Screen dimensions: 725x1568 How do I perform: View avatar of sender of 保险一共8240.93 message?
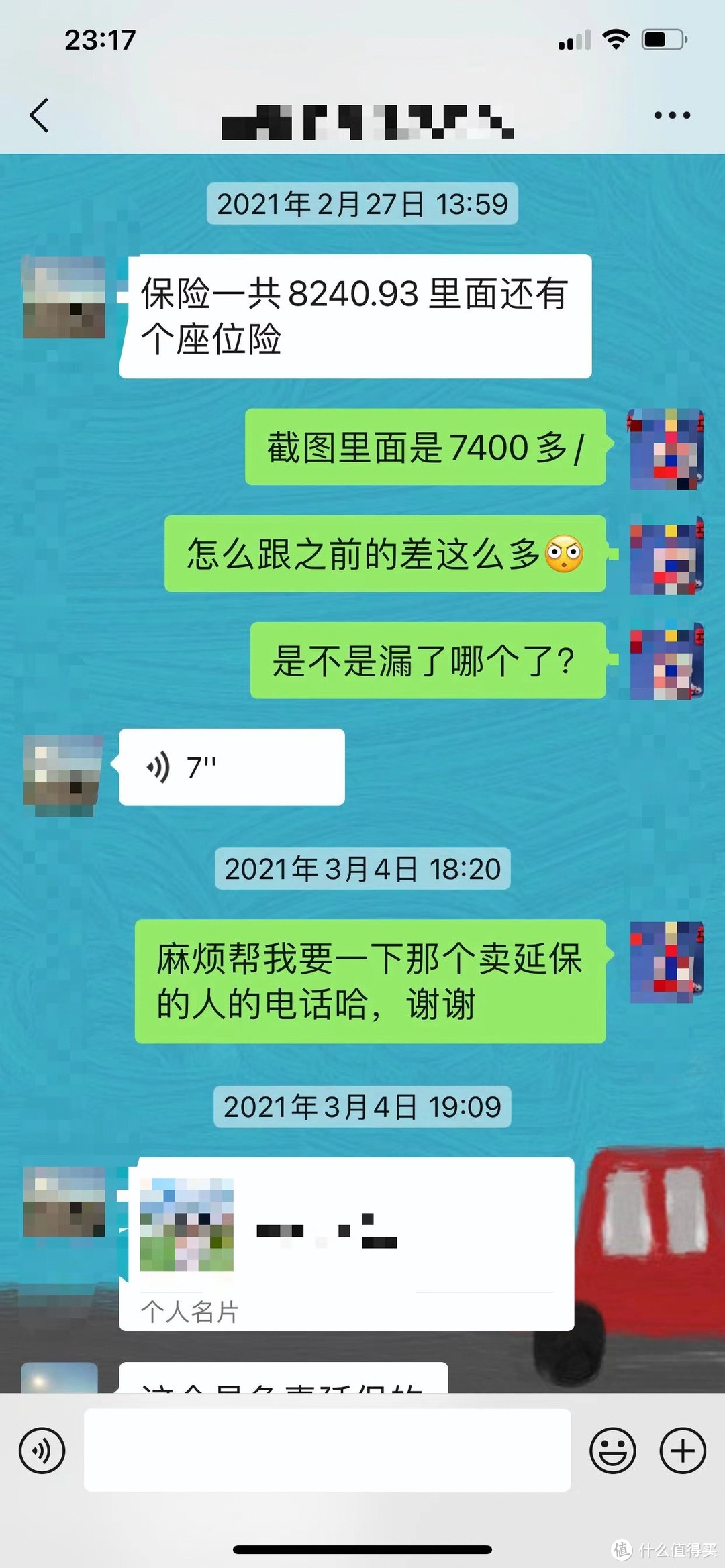[x=64, y=297]
